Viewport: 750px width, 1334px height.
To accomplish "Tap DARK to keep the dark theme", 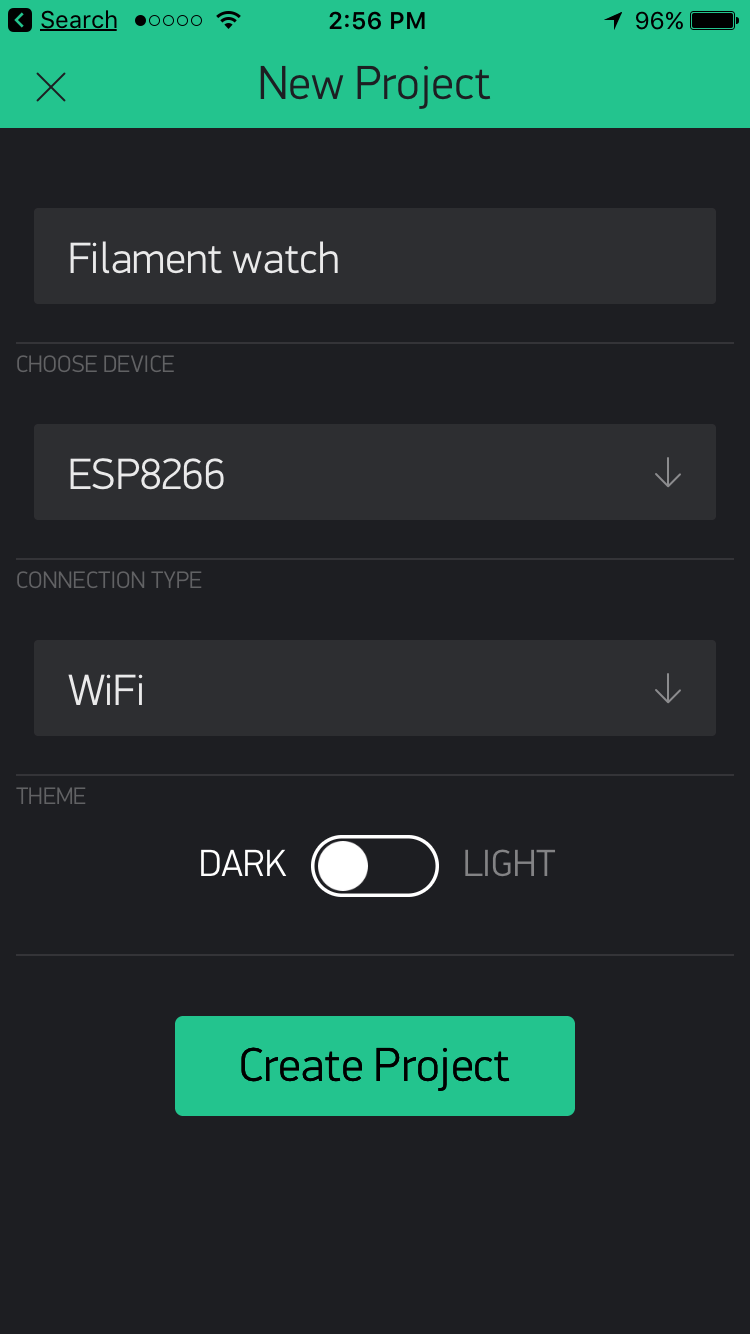I will 242,864.
